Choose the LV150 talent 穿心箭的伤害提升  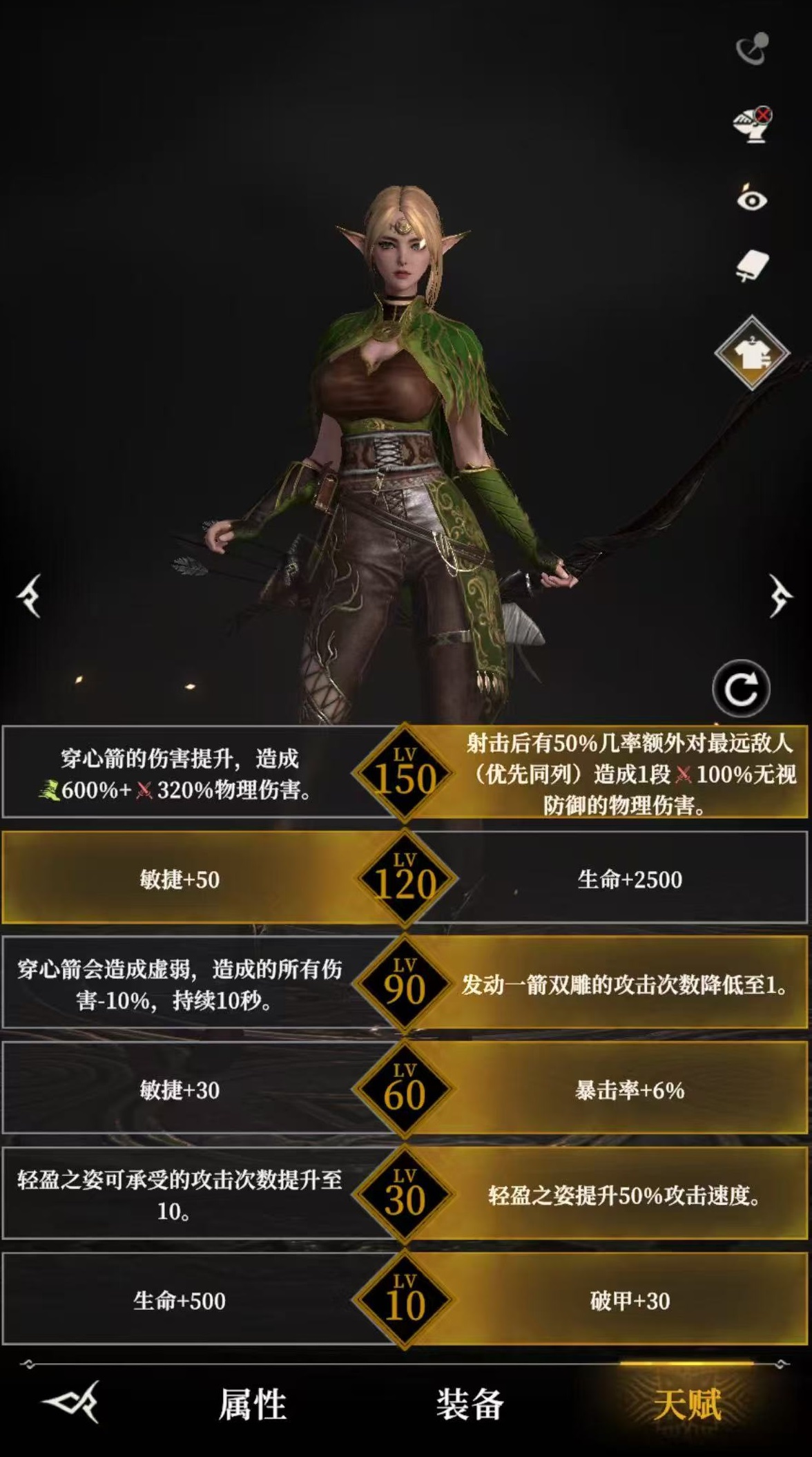(180, 774)
